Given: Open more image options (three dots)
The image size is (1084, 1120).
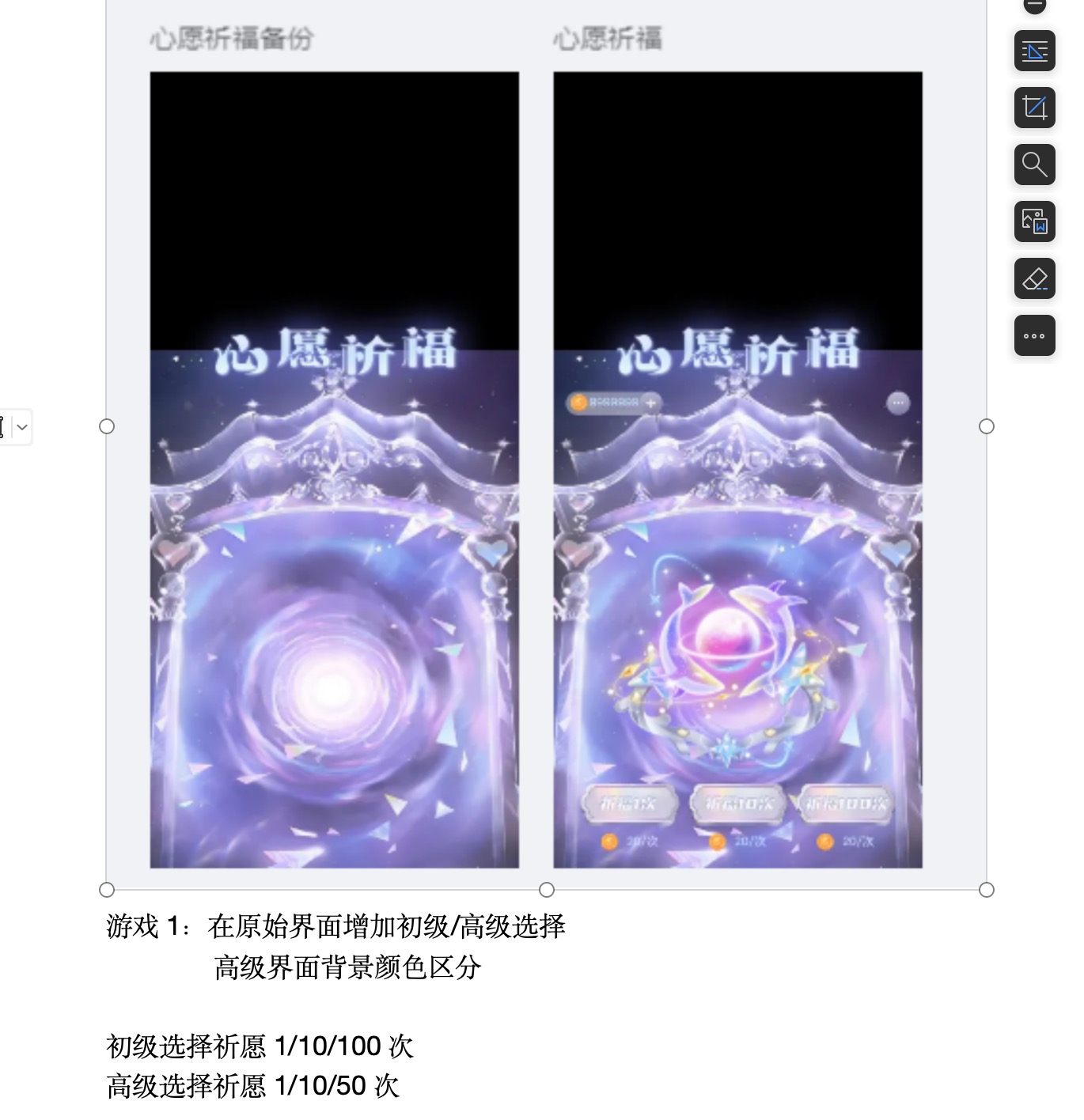Looking at the screenshot, I should 1034,335.
